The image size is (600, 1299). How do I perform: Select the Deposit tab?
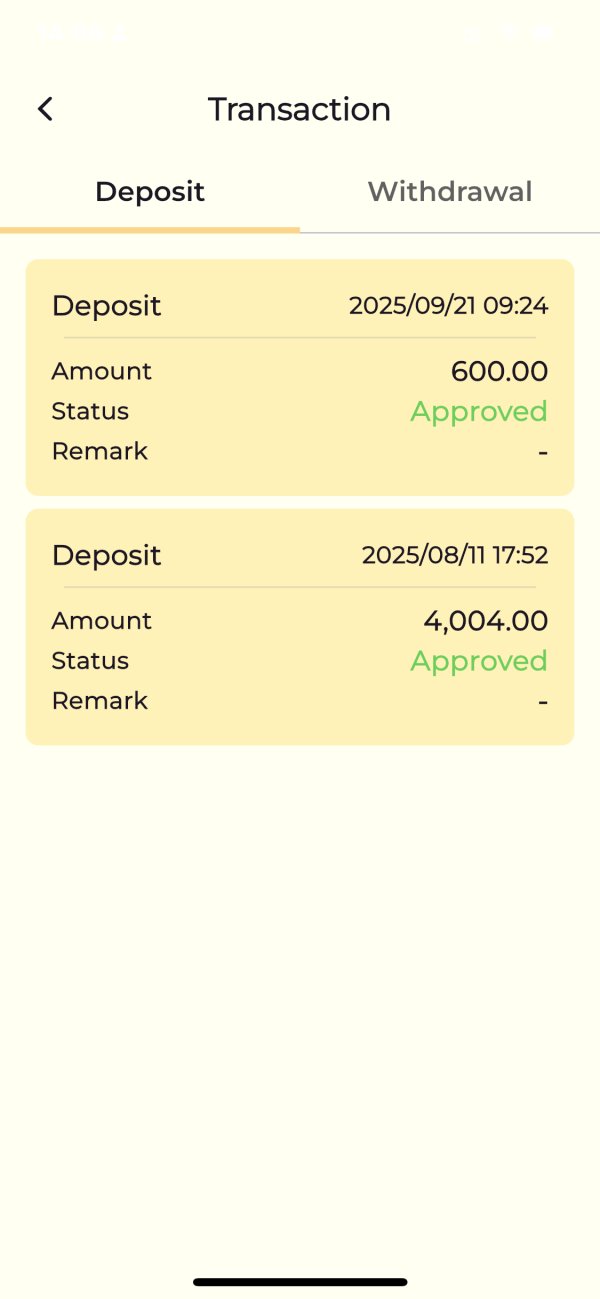pos(150,192)
